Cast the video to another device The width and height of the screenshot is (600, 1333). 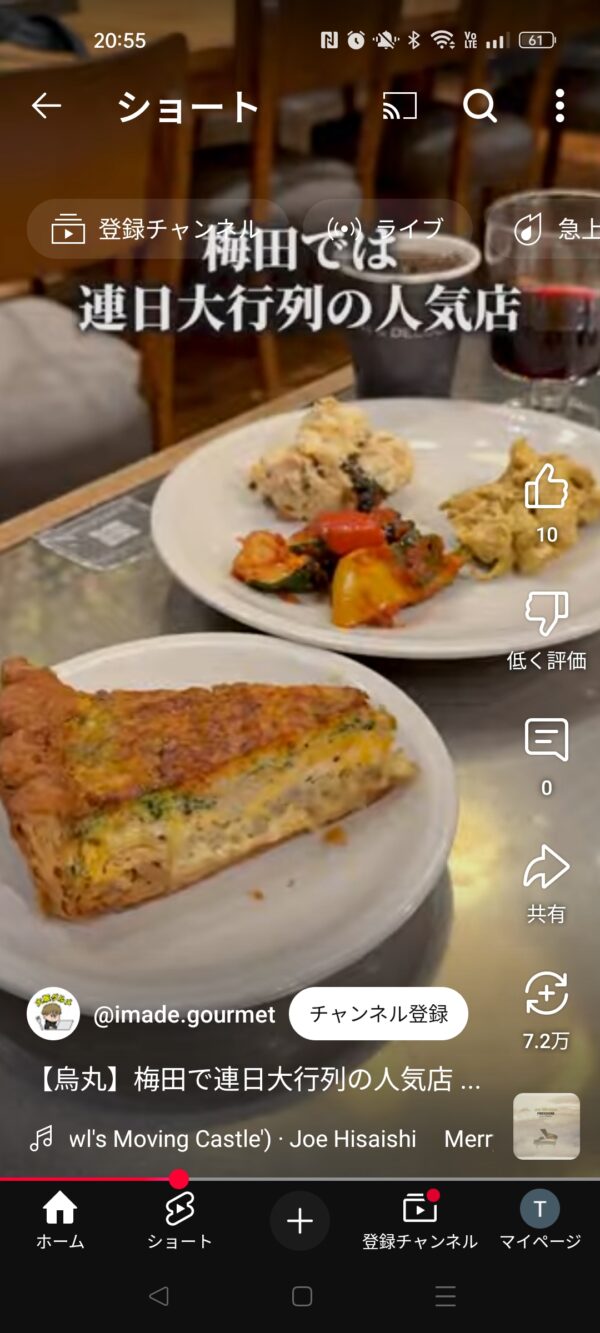(400, 105)
